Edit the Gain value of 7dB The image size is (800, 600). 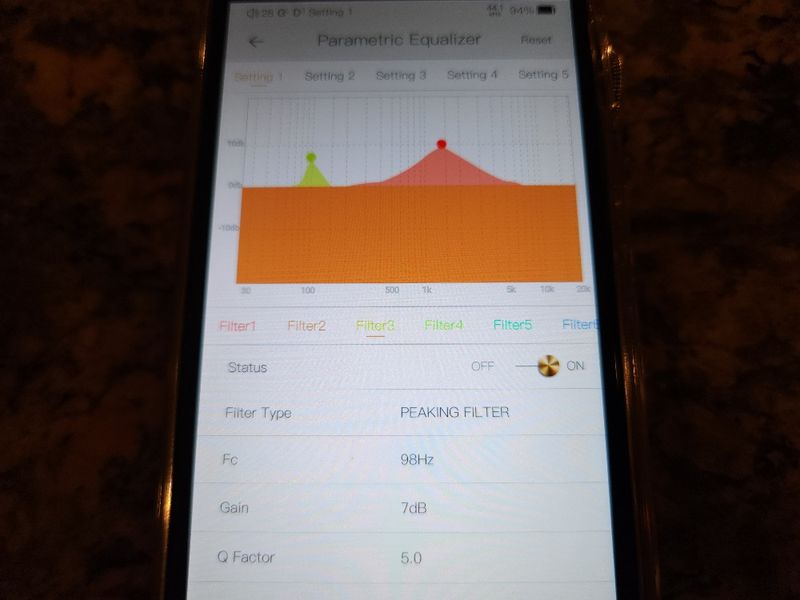point(413,508)
